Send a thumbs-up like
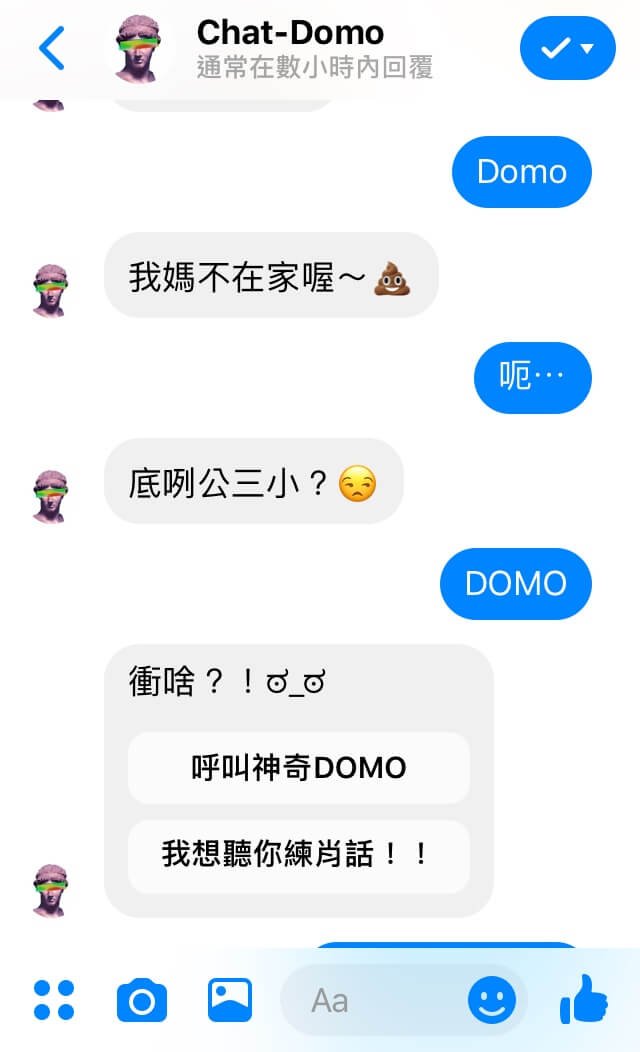640x1052 pixels. point(584,1000)
